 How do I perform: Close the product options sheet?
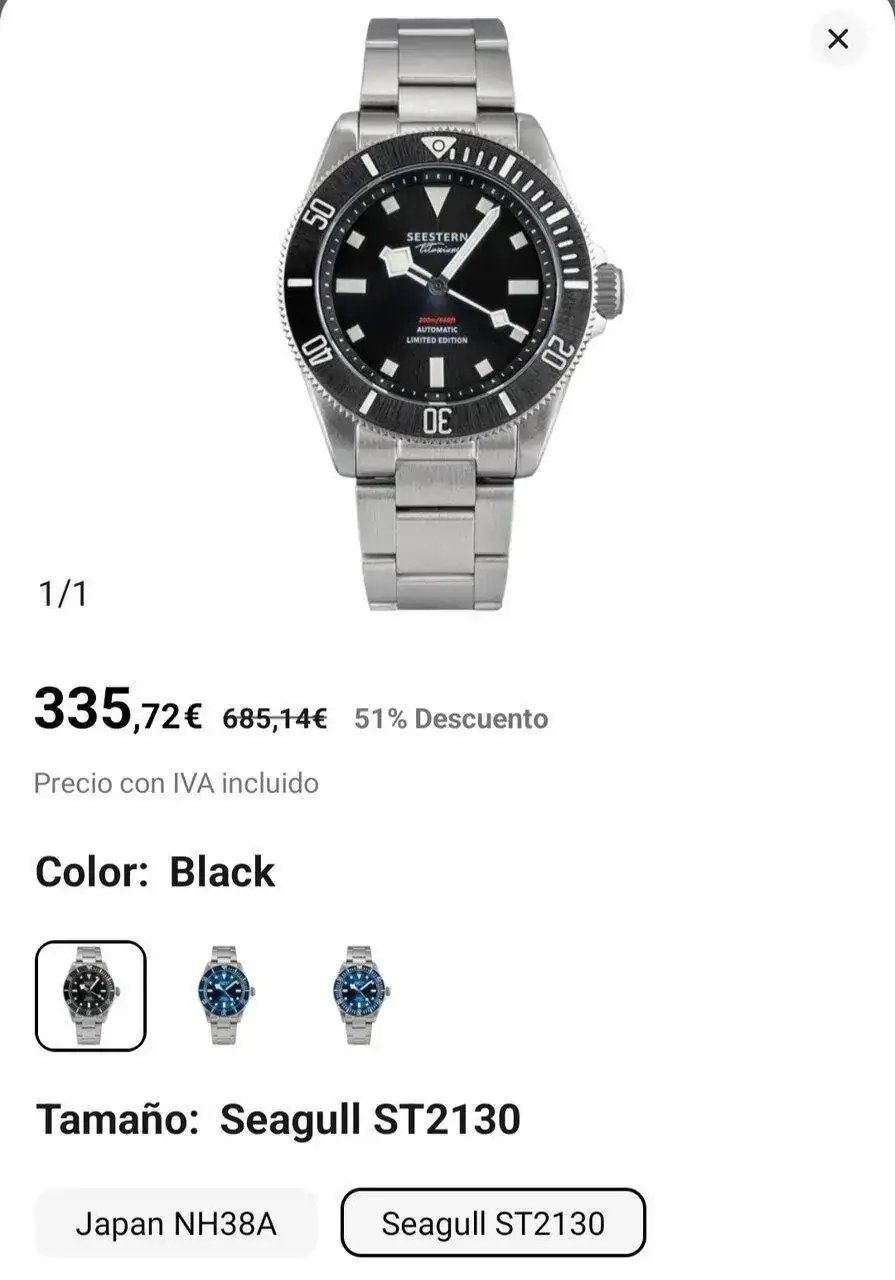(838, 39)
